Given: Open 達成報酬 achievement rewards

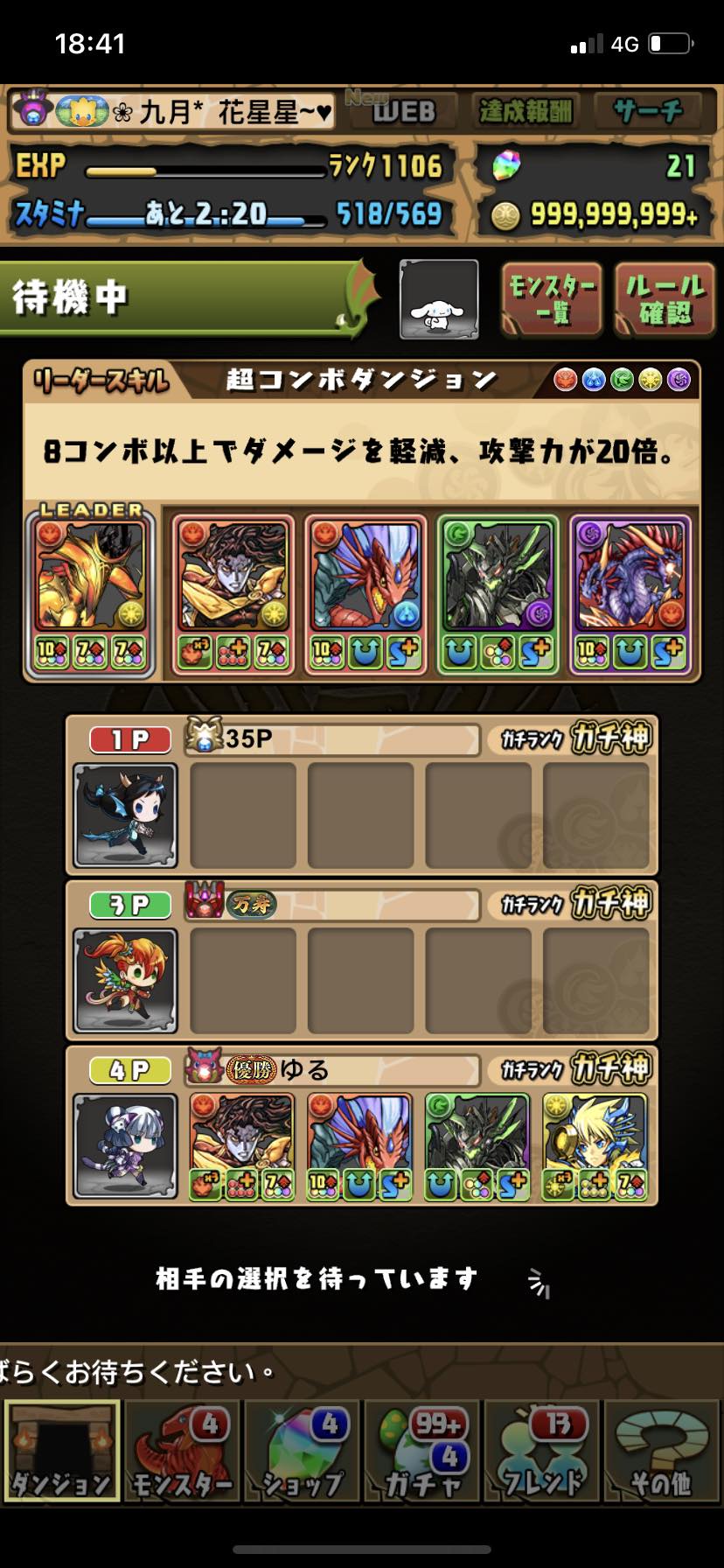Looking at the screenshot, I should (x=526, y=111).
